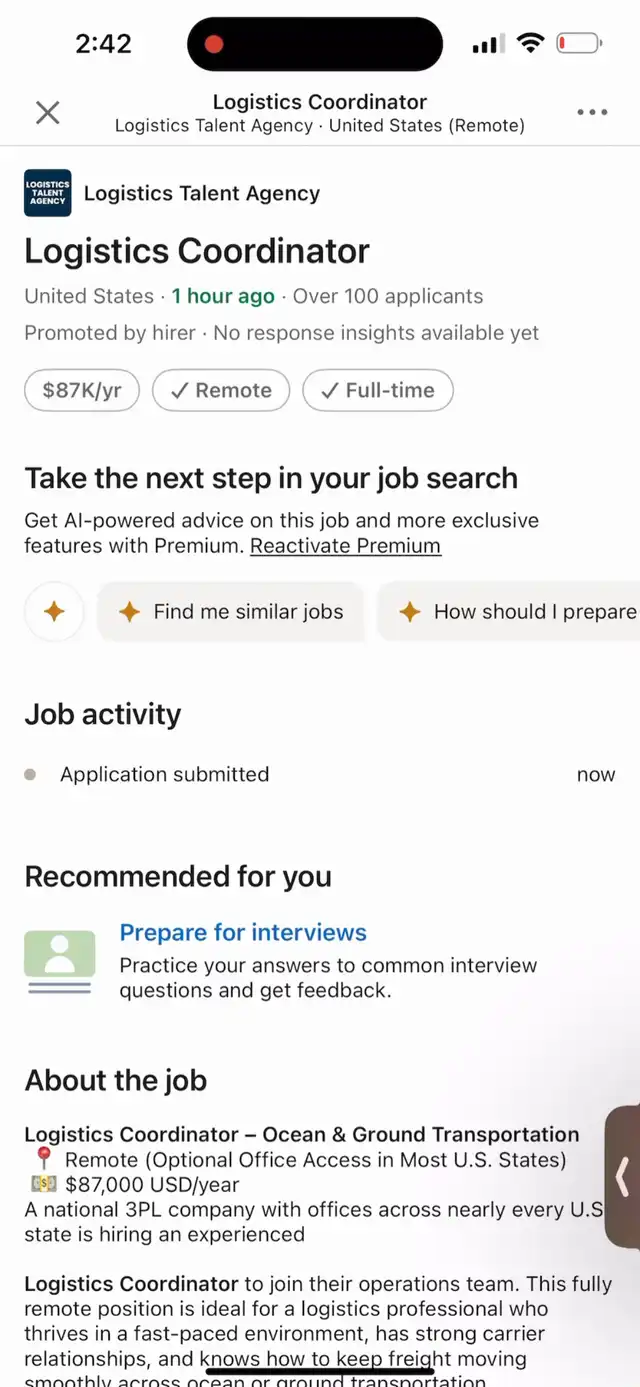Tap the Reactivate Premium link

click(x=345, y=546)
